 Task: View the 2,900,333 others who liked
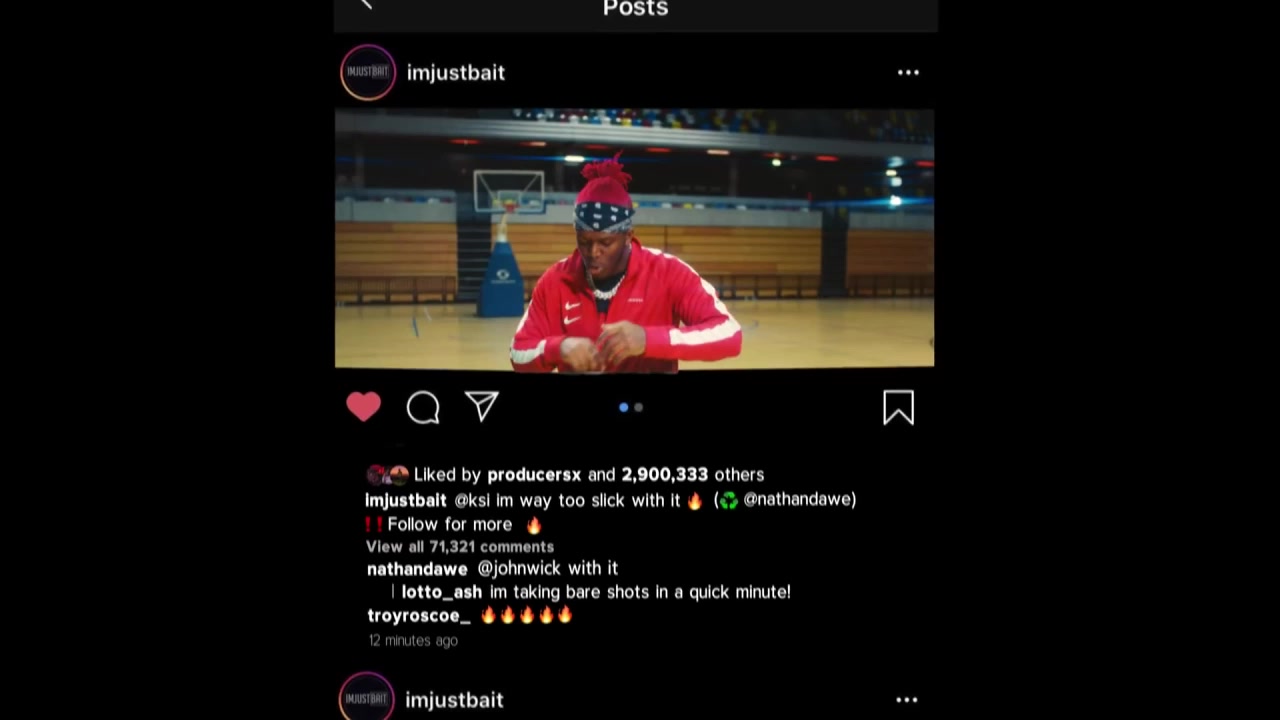tap(691, 475)
